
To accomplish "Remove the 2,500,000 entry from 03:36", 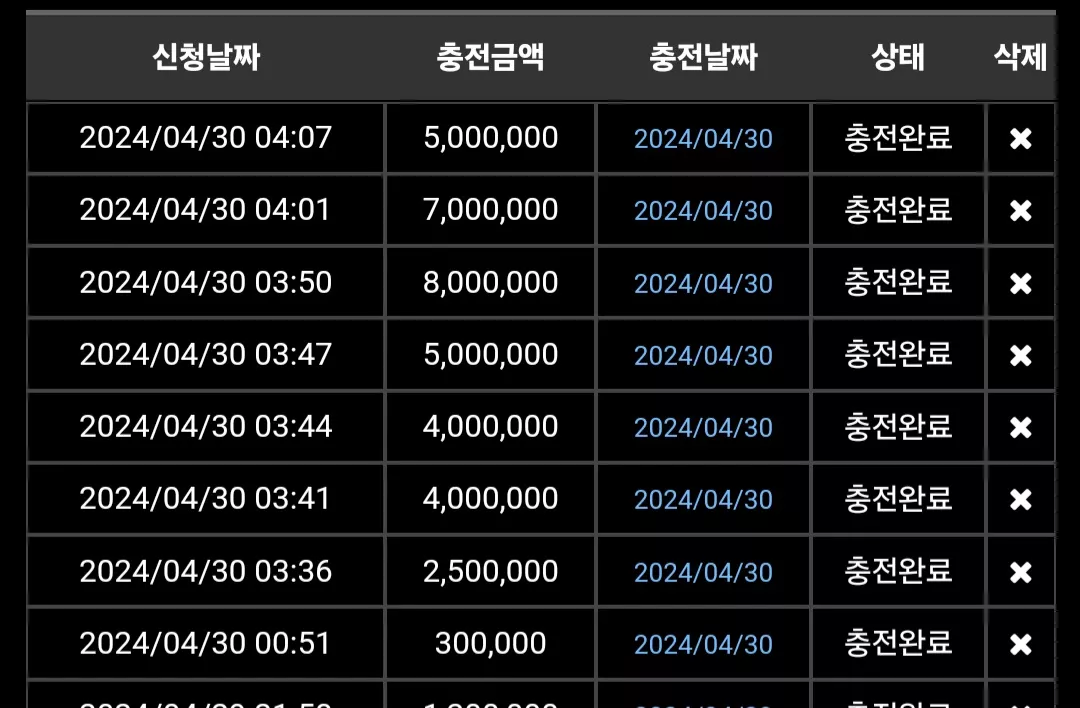I will (1020, 572).
